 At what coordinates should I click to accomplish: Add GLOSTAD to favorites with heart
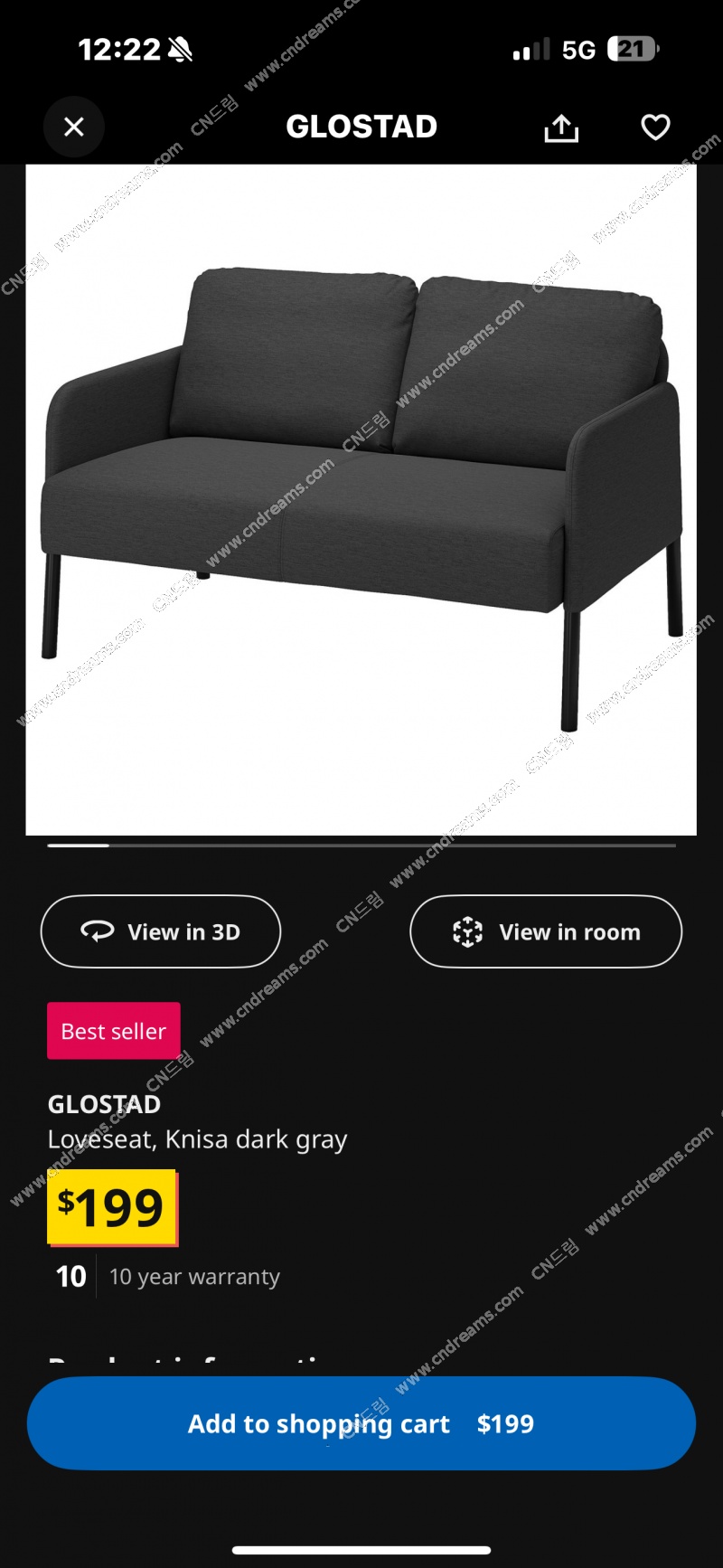click(655, 128)
